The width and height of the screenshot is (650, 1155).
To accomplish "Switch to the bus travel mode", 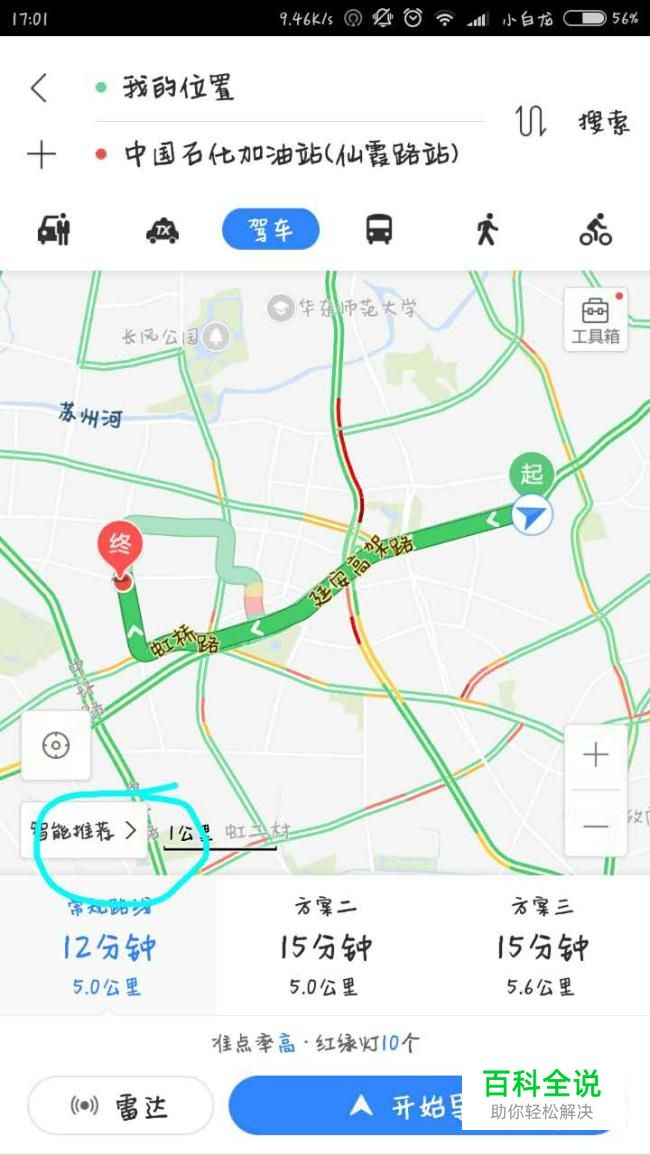I will [x=379, y=230].
